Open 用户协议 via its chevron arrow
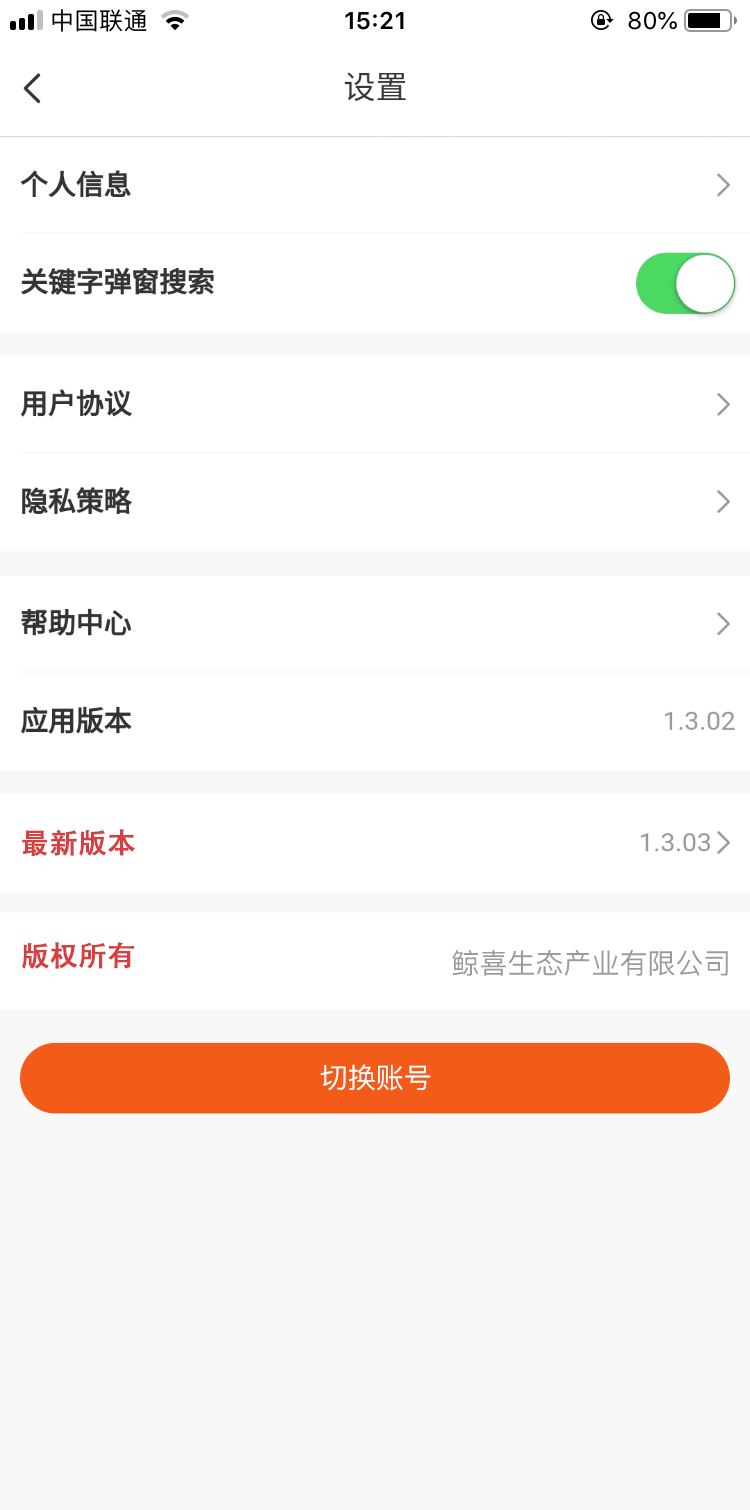750x1510 pixels. click(723, 404)
